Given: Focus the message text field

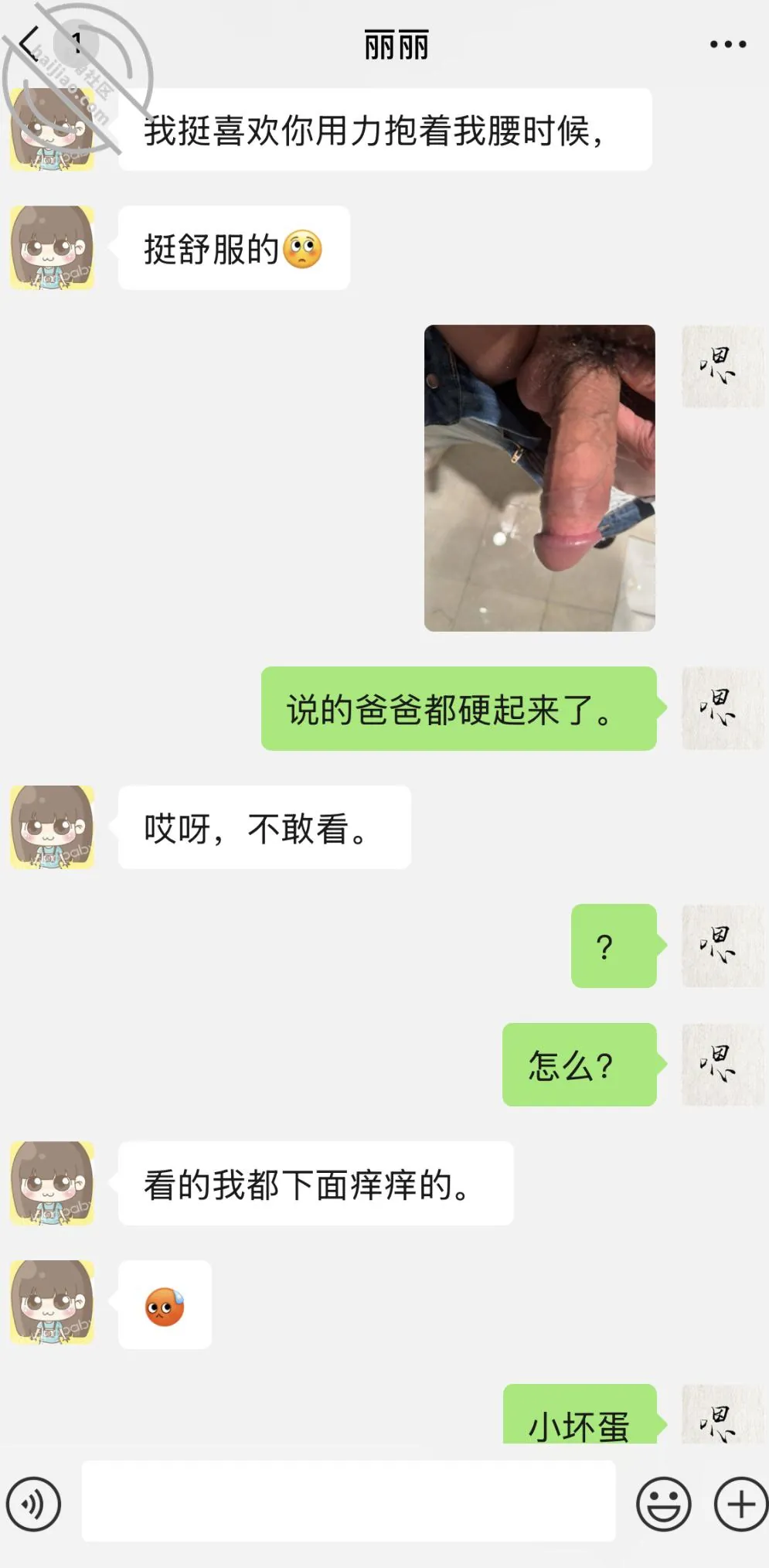Looking at the screenshot, I should [x=349, y=1501].
